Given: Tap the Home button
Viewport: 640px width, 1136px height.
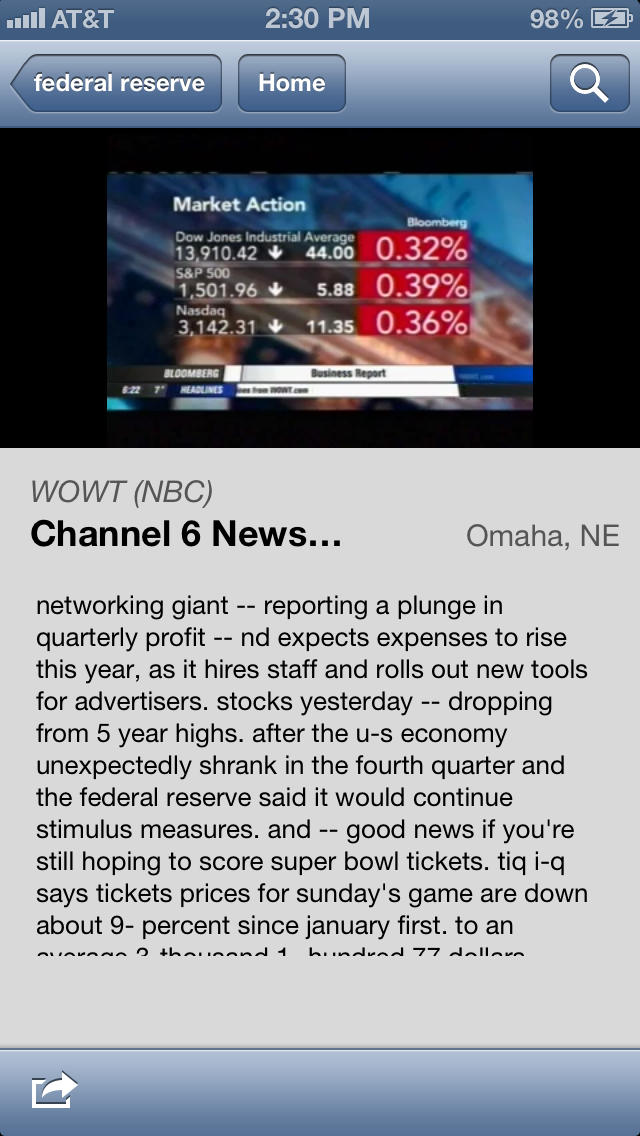Looking at the screenshot, I should click(291, 83).
